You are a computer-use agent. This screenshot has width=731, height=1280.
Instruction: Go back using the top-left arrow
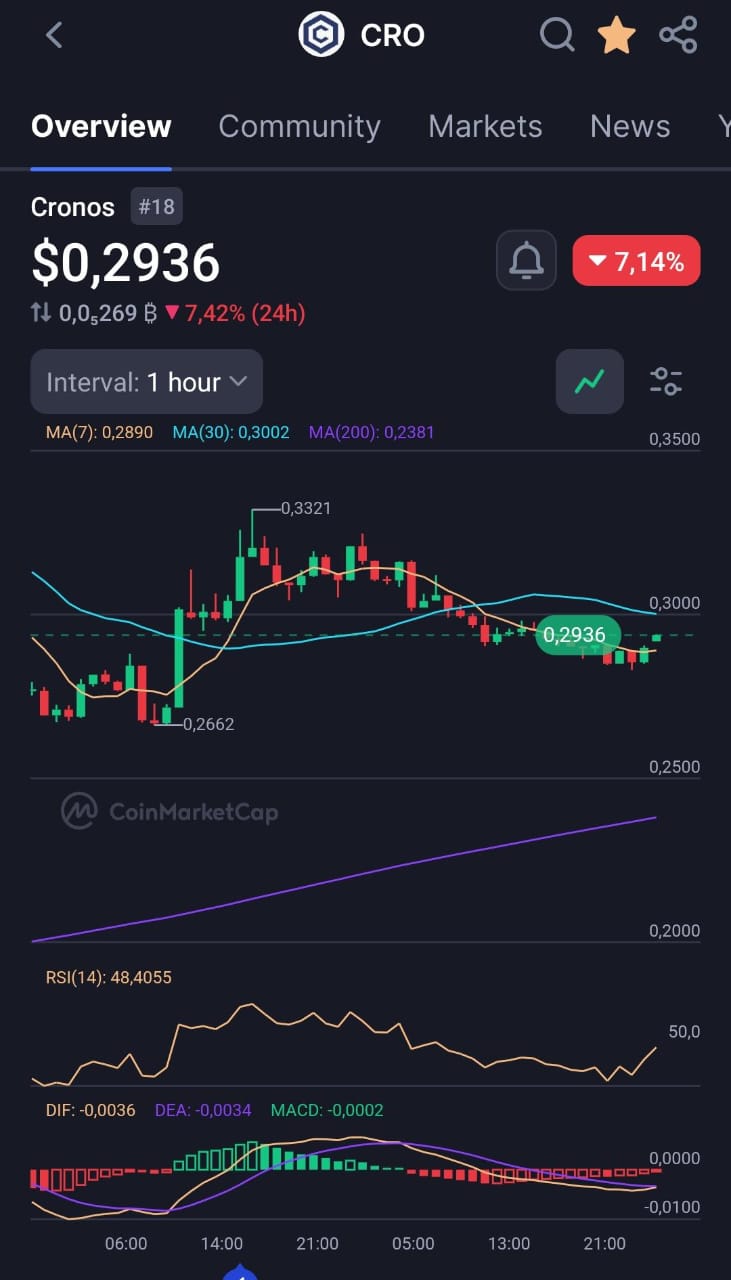(54, 36)
